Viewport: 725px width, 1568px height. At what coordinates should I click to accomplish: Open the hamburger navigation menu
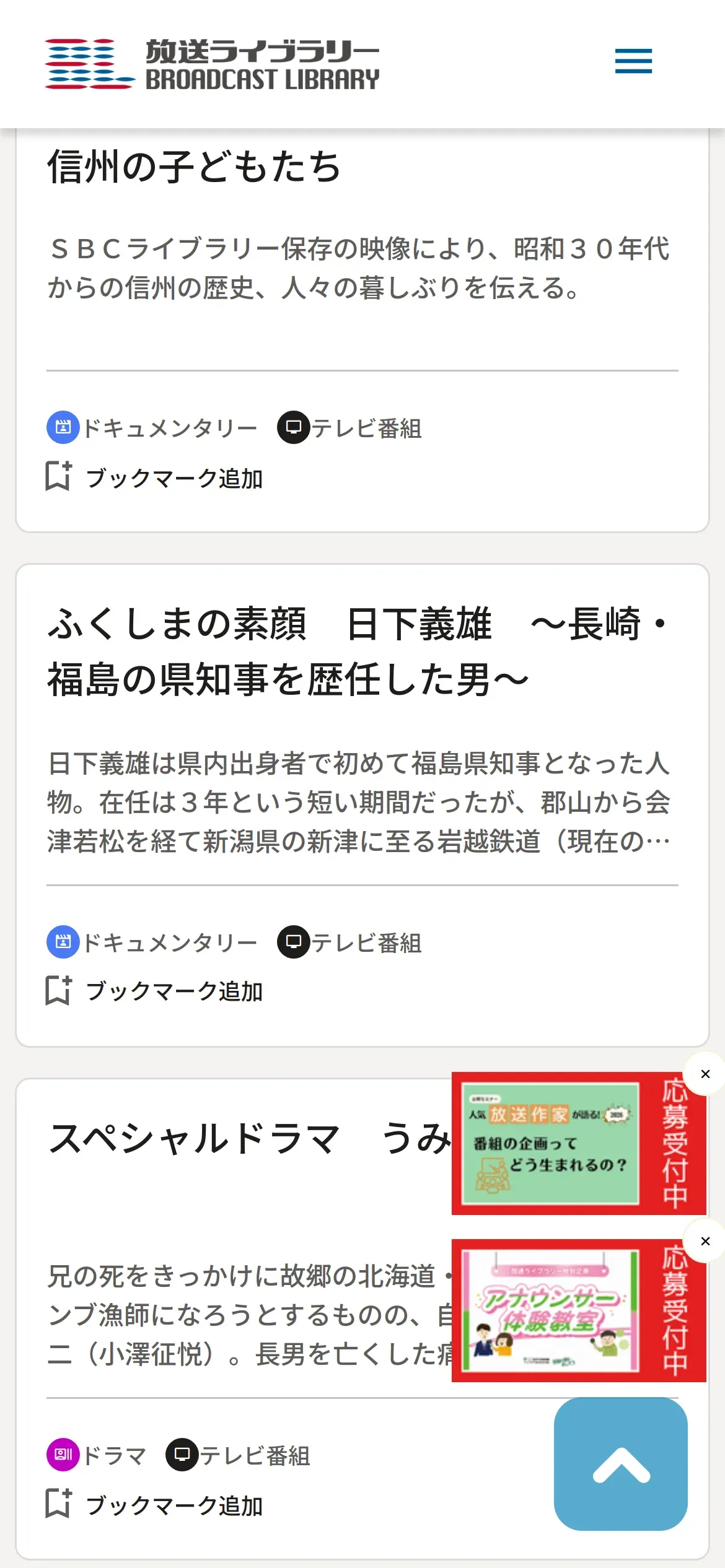pyautogui.click(x=633, y=61)
